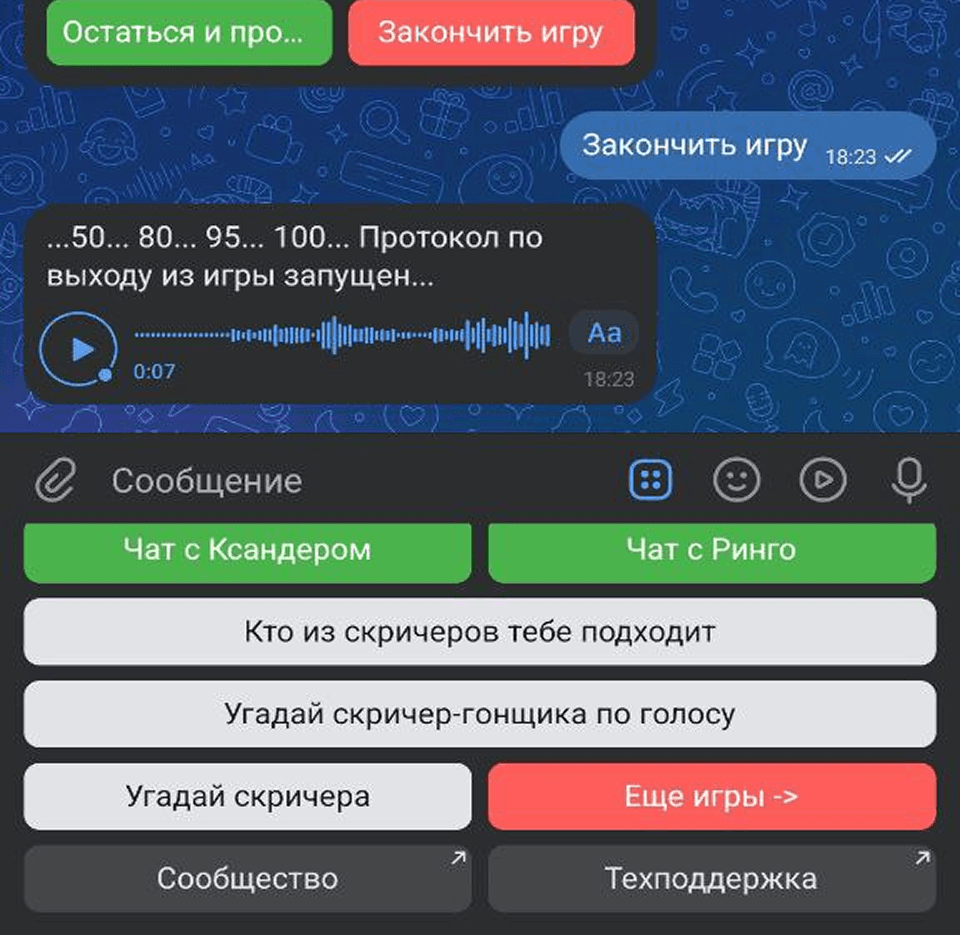Start recording with the microphone
This screenshot has height=940, width=960.
pyautogui.click(x=908, y=481)
